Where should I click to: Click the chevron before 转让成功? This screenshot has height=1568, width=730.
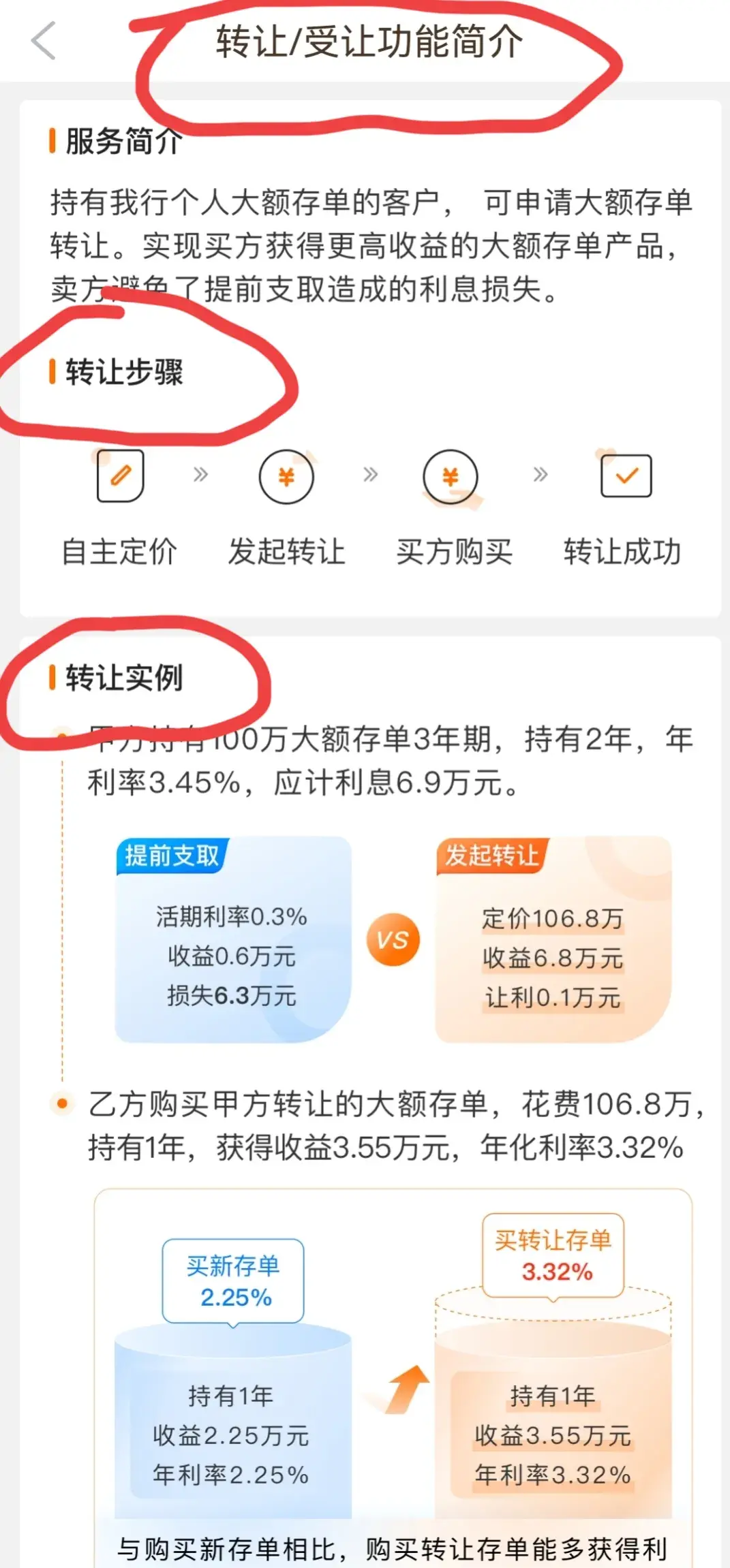[540, 475]
